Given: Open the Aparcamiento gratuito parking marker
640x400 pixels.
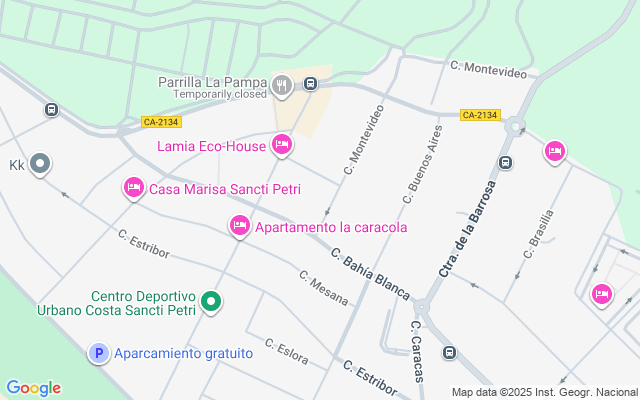Looking at the screenshot, I should click(98, 353).
